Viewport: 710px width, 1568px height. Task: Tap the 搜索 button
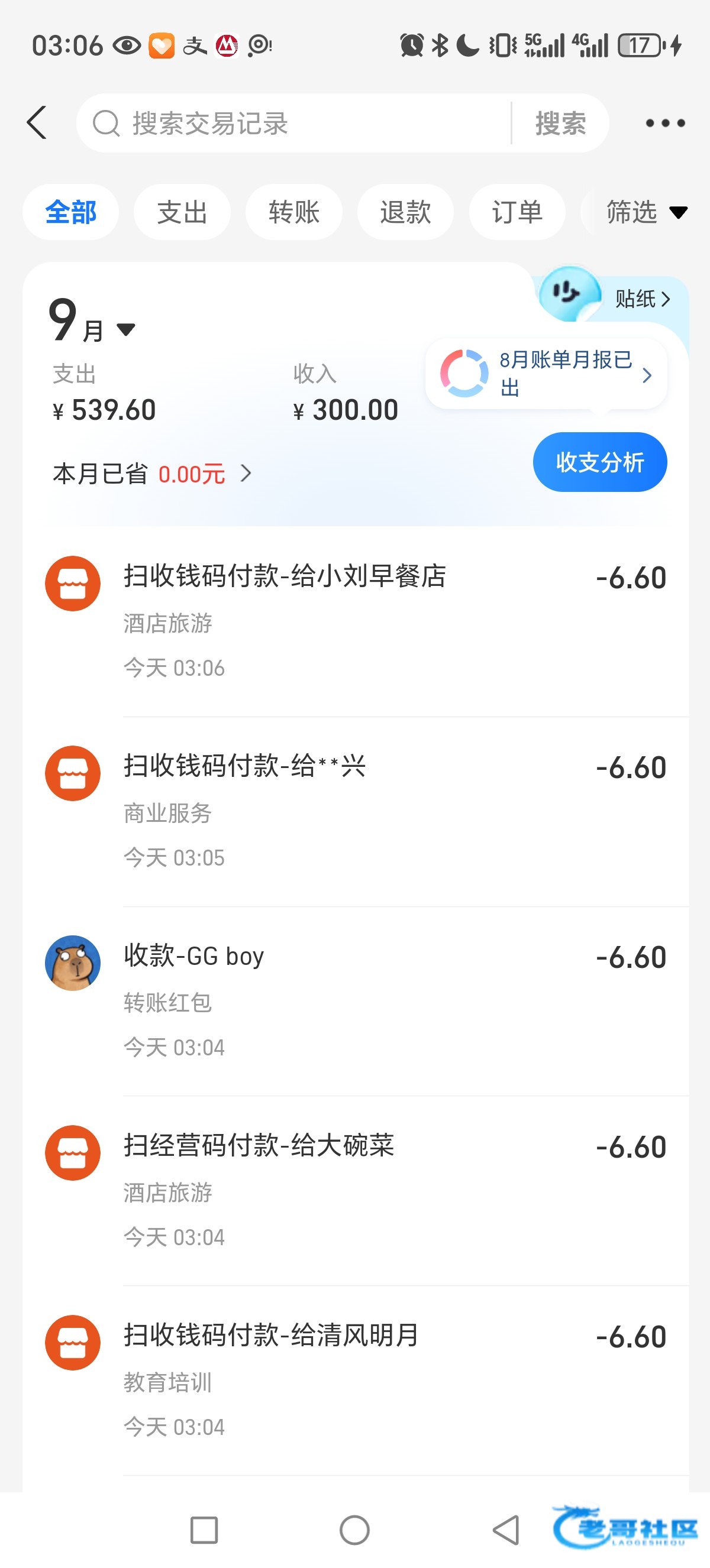tap(560, 124)
